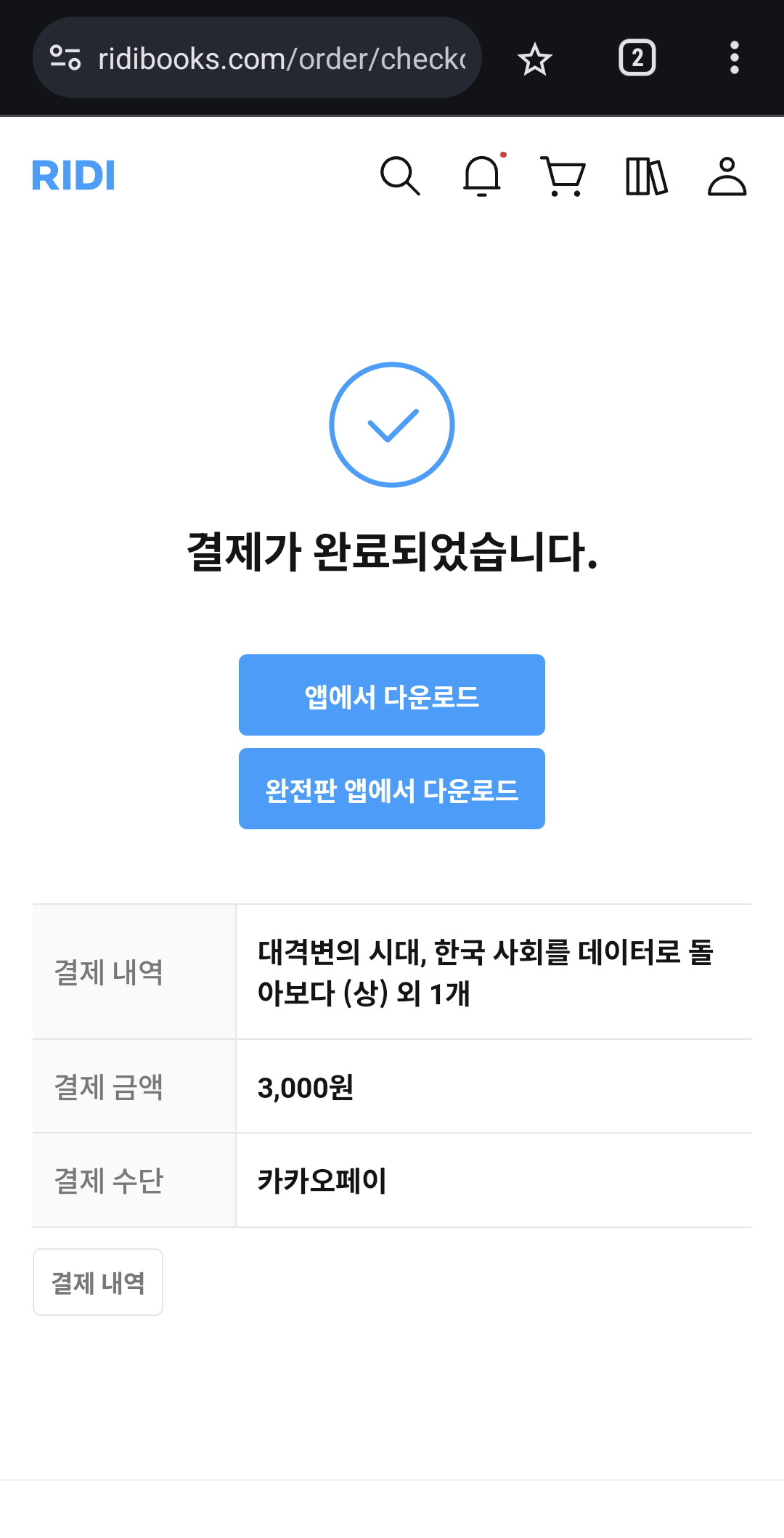Open the browser overflow menu
784x1538 pixels.
point(734,58)
